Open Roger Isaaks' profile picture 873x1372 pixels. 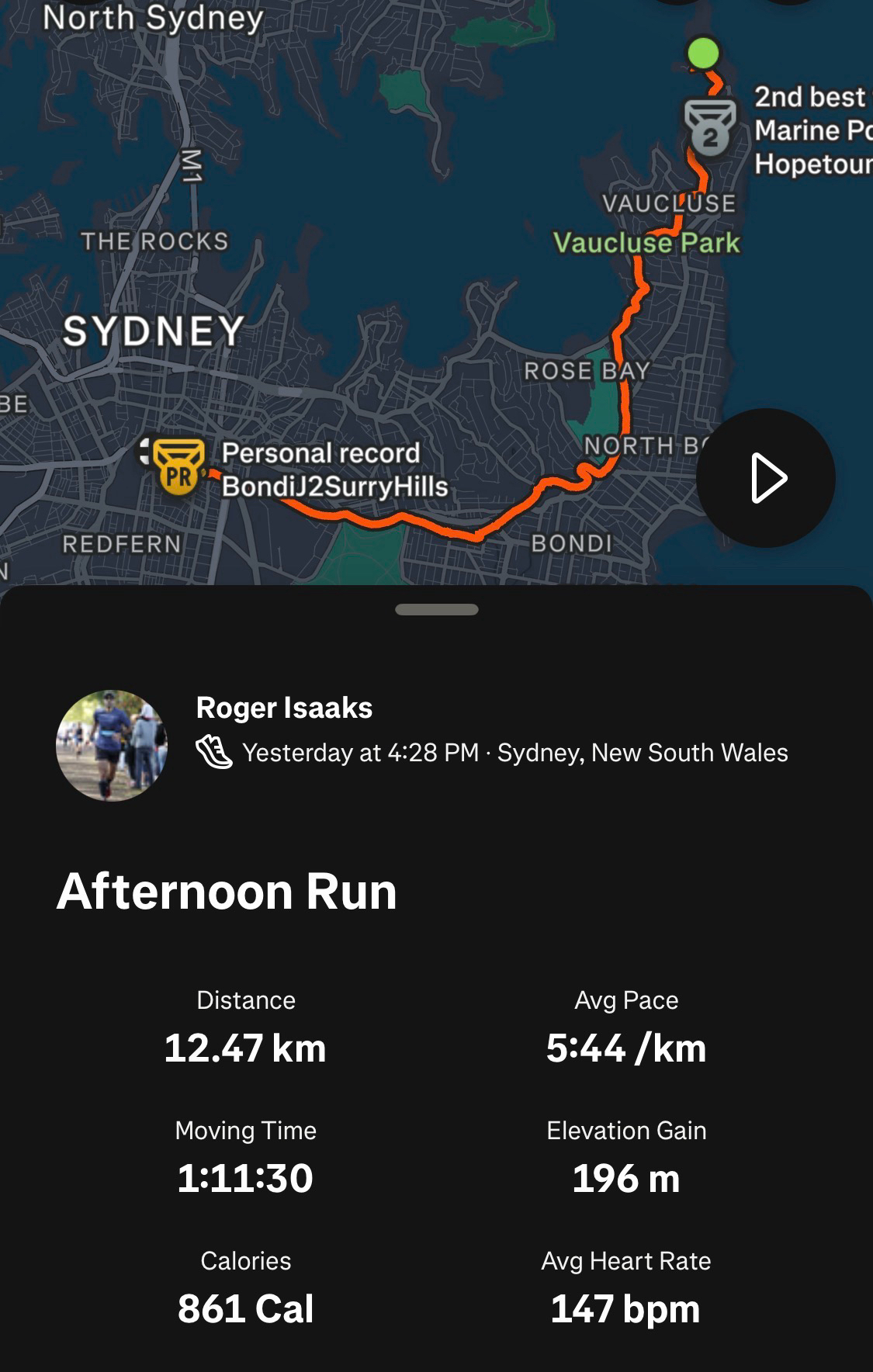point(112,745)
